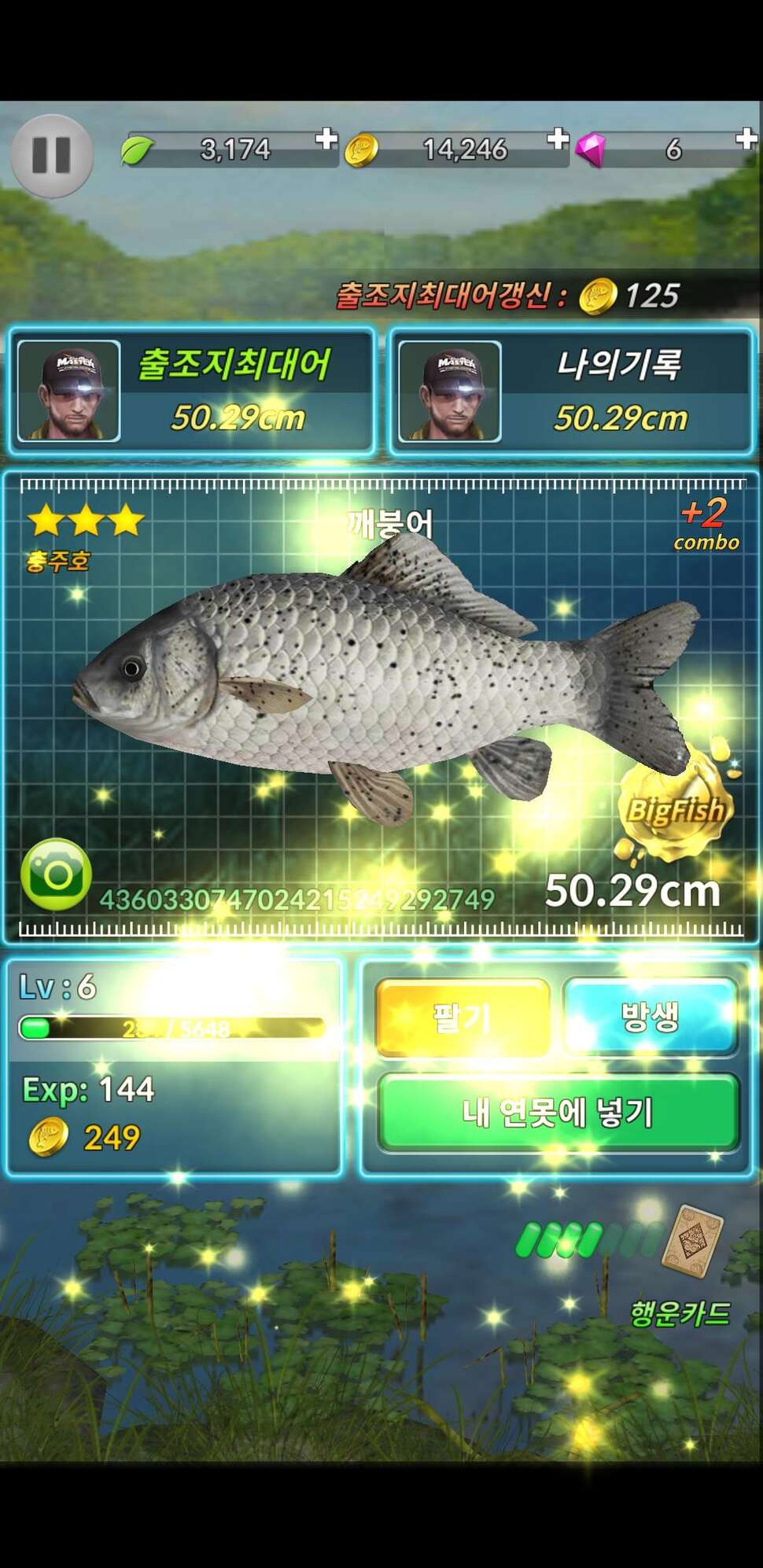Sell the fish with 팔기

click(463, 1018)
